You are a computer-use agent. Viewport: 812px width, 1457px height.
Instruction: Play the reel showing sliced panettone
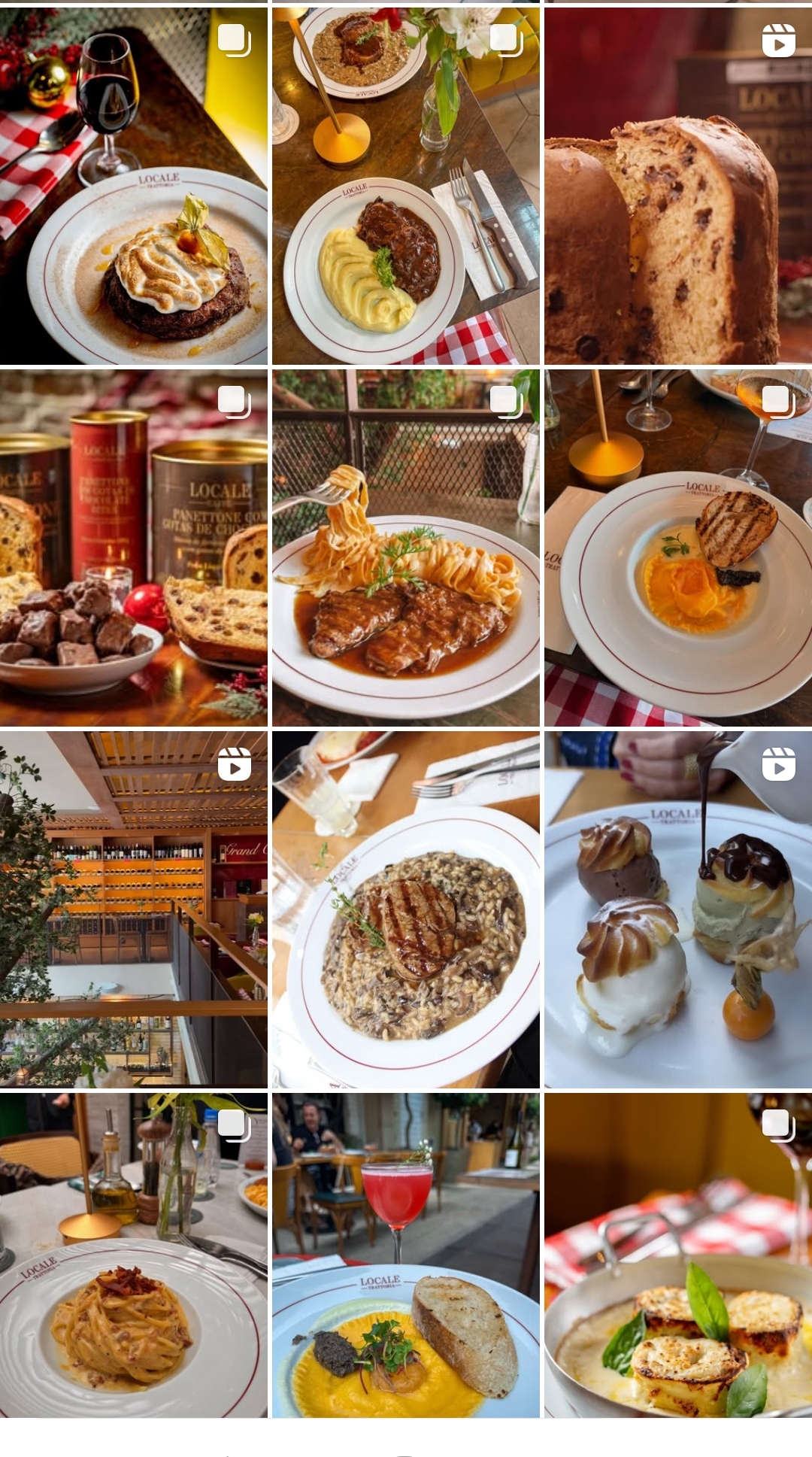tap(677, 186)
